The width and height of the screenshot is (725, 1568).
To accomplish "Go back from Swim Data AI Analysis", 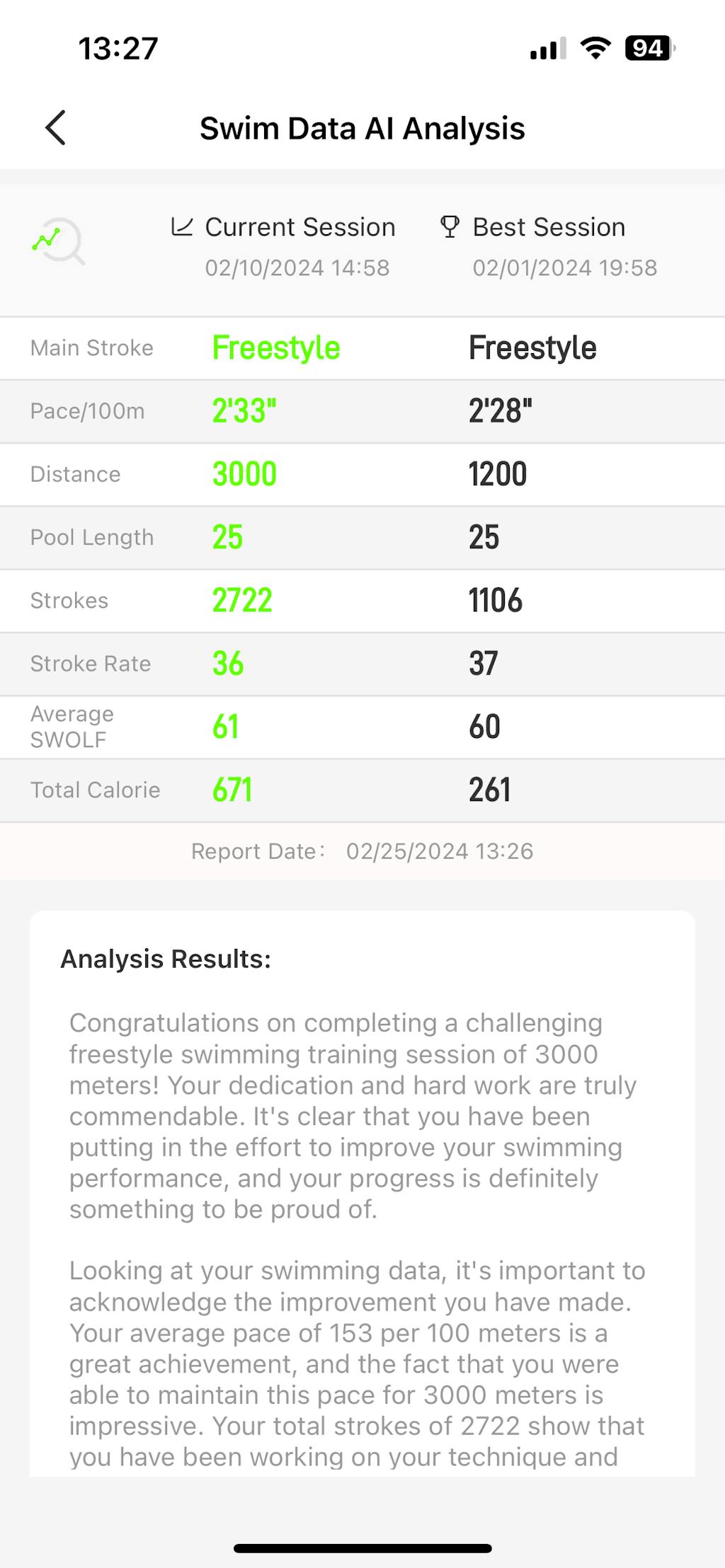I will click(55, 128).
